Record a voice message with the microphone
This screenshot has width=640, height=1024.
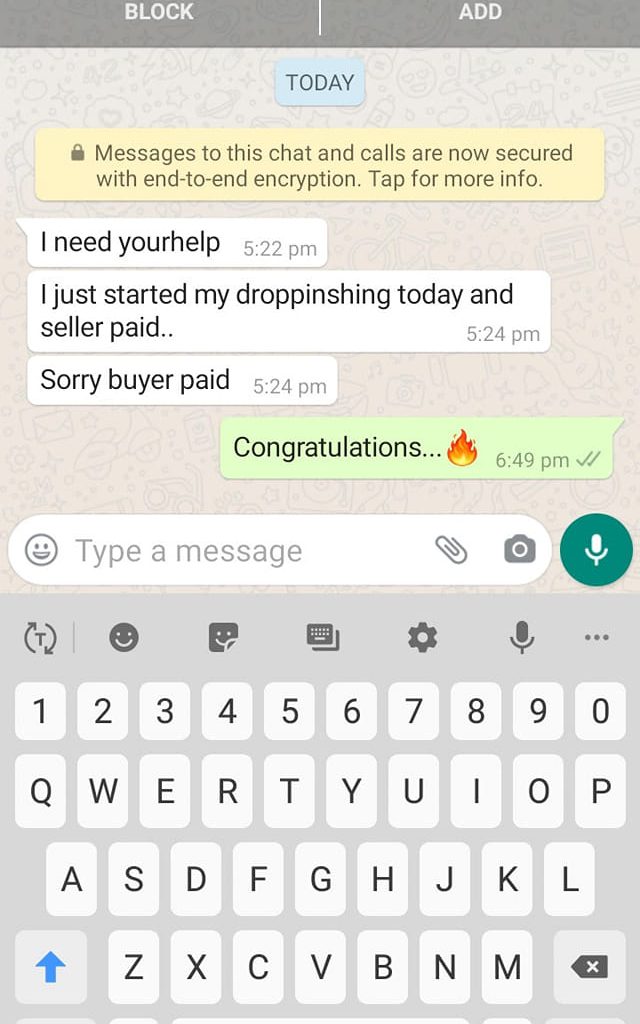tap(596, 550)
